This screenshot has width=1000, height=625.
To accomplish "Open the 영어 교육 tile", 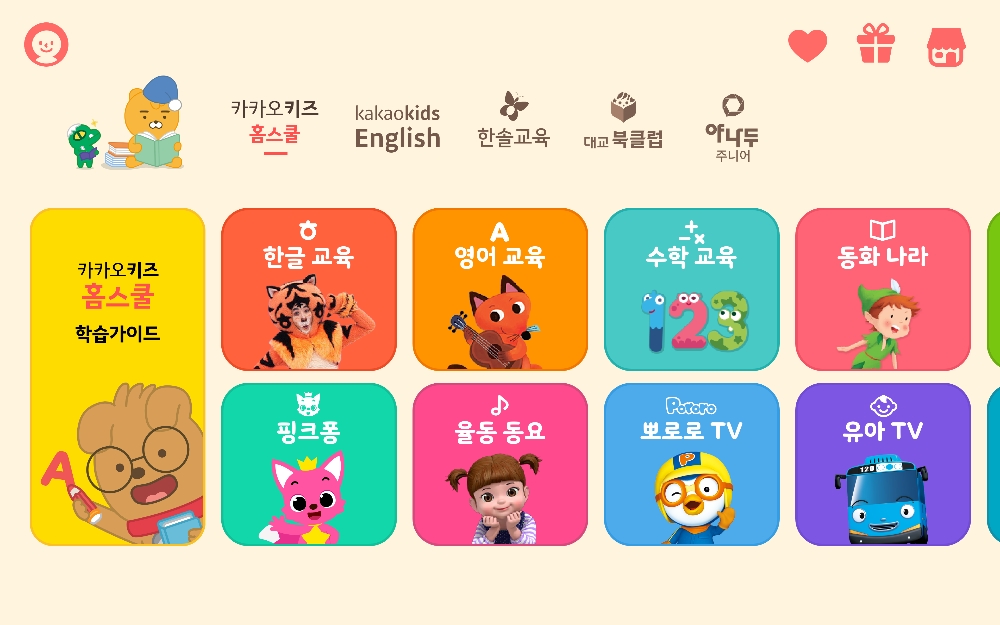I will pos(500,289).
